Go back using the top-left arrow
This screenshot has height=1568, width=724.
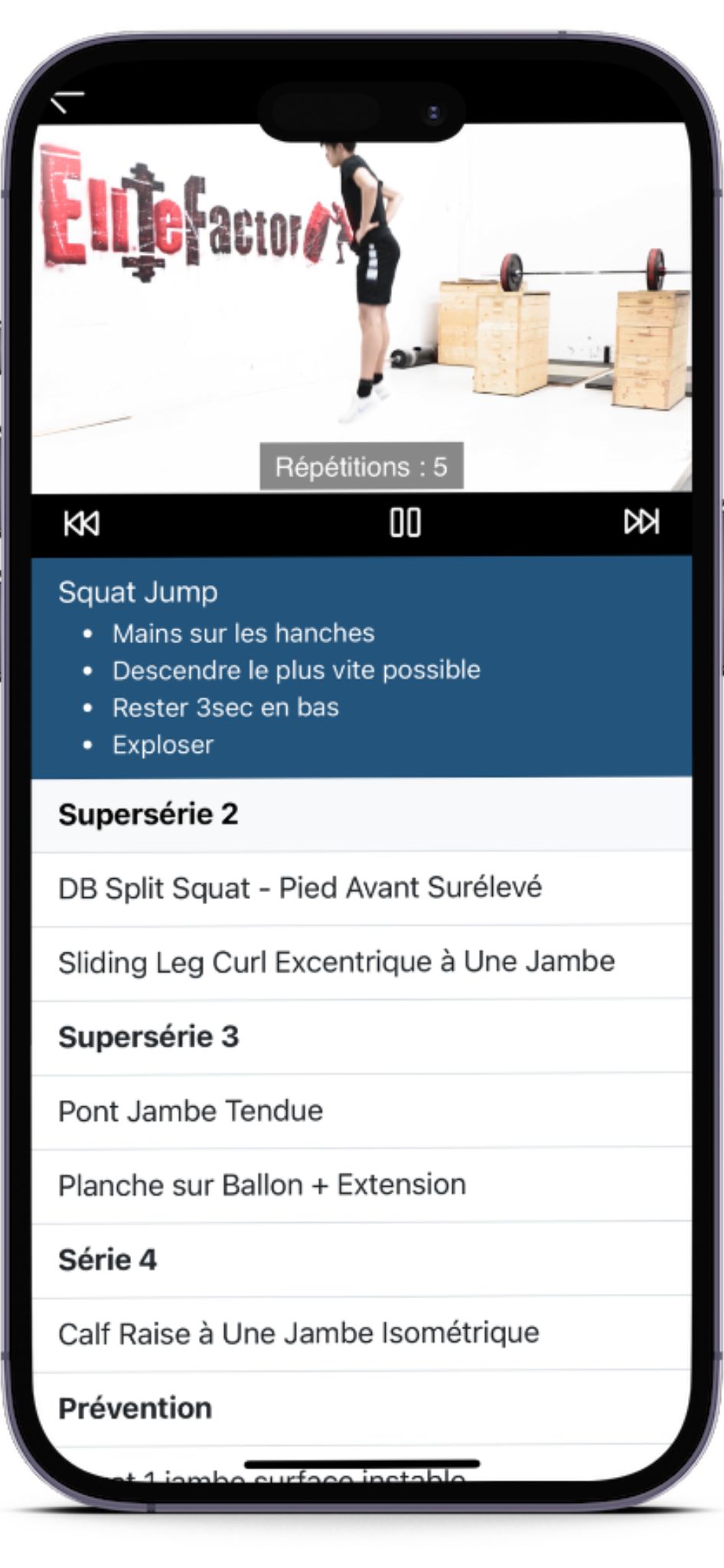coord(67,102)
